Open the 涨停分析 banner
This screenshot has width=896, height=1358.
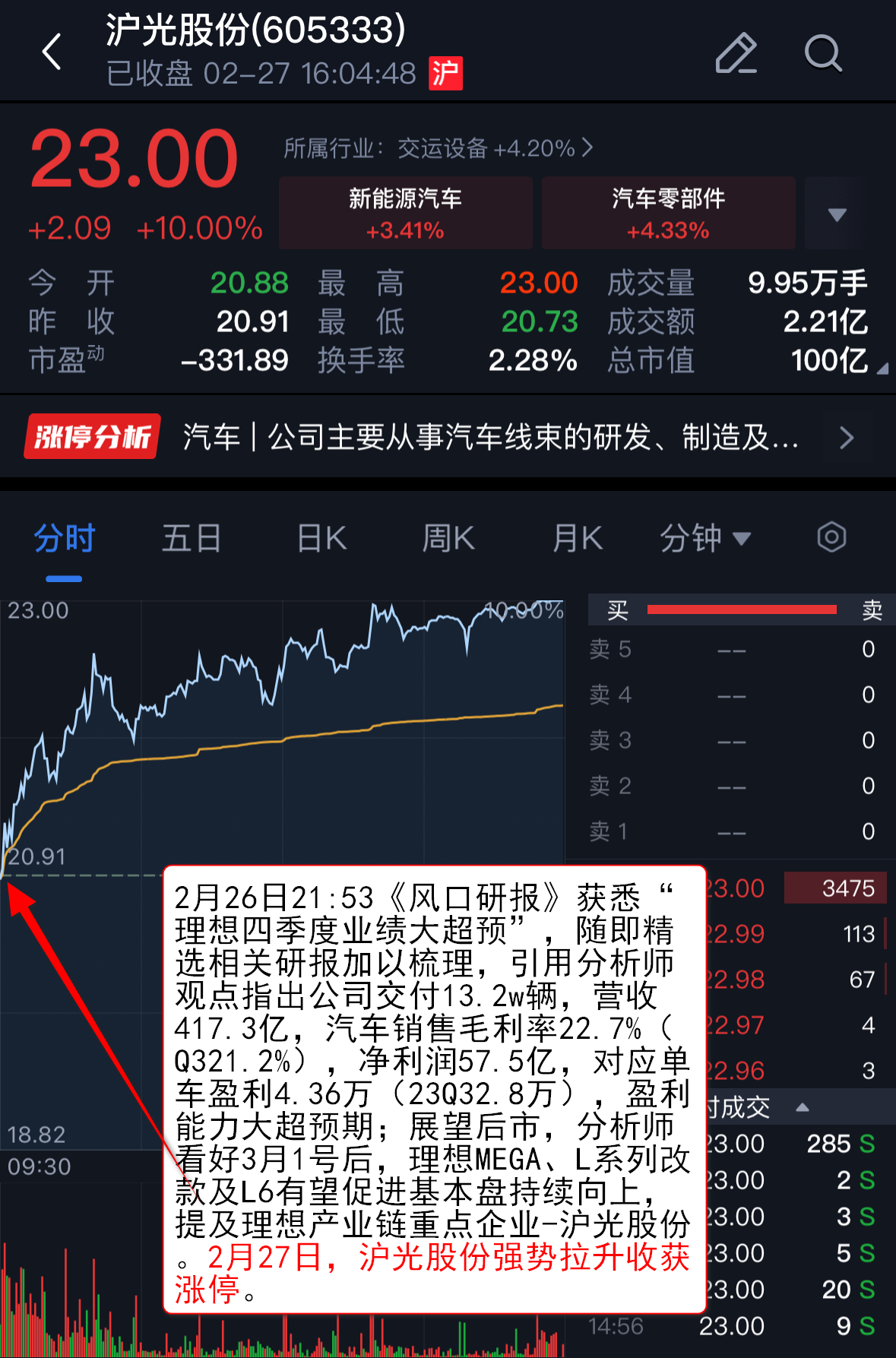tap(448, 437)
